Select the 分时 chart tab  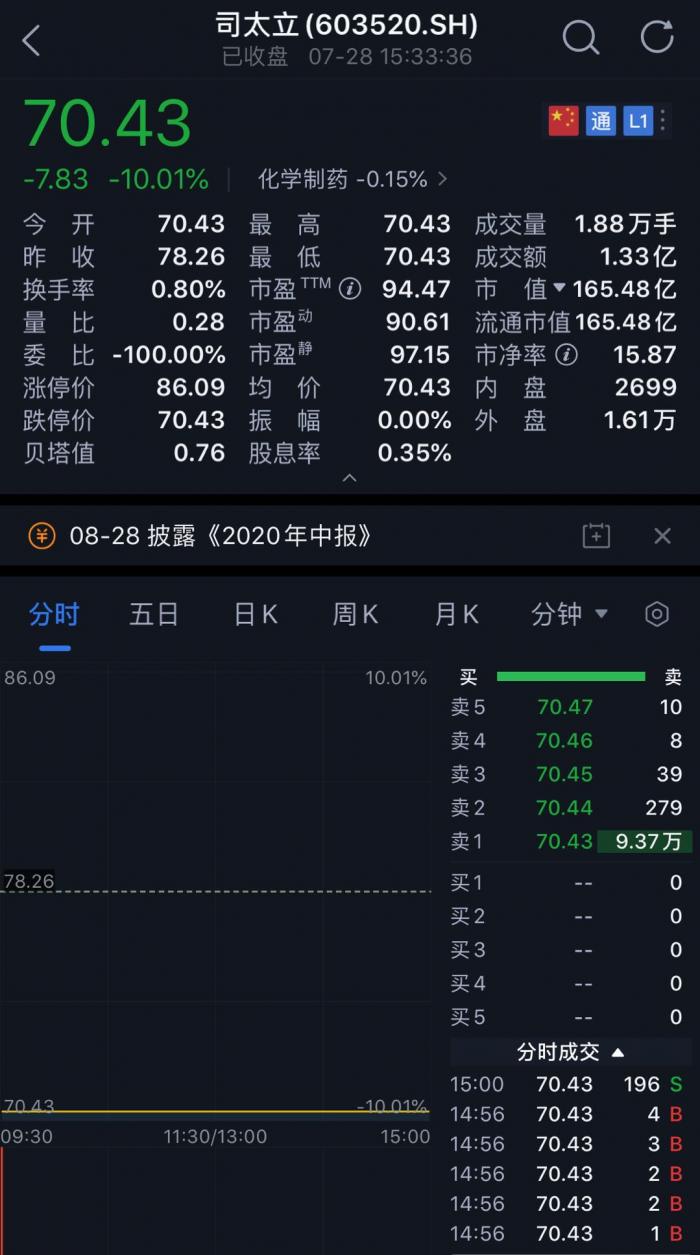click(x=54, y=614)
